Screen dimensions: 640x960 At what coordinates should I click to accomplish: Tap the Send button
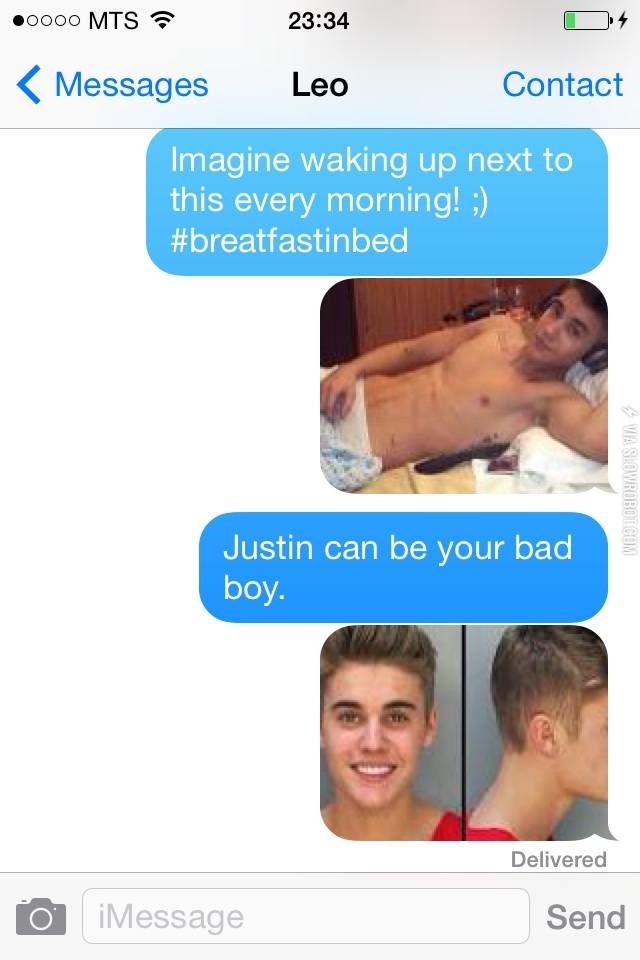[585, 916]
